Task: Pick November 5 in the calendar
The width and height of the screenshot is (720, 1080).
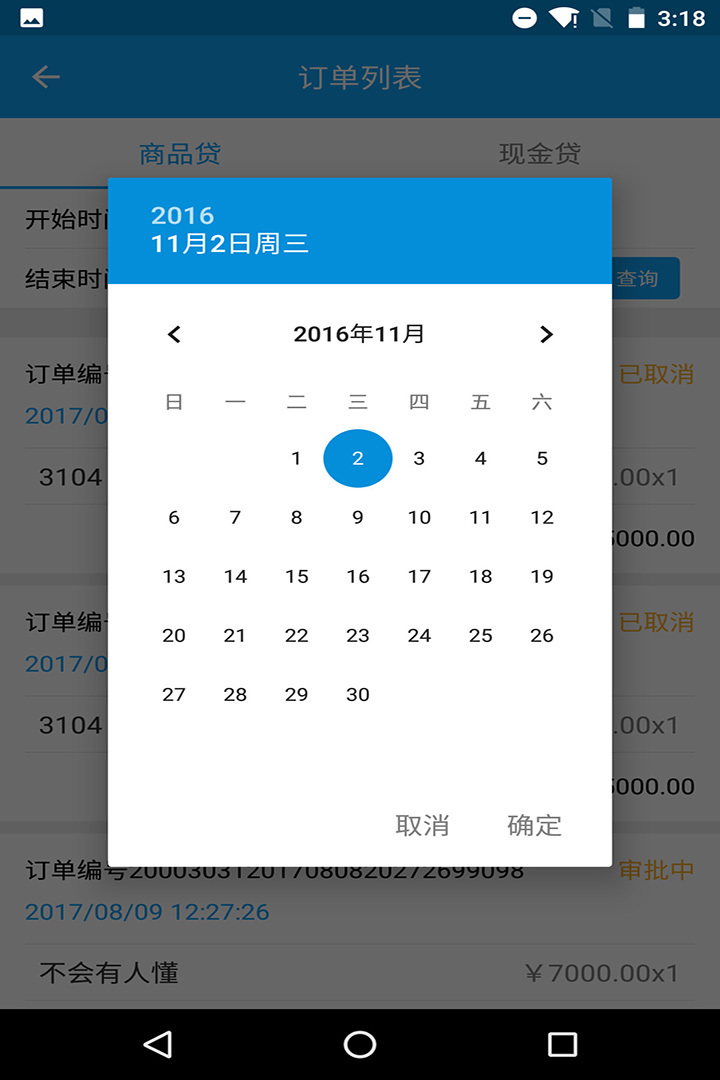Action: pyautogui.click(x=542, y=458)
